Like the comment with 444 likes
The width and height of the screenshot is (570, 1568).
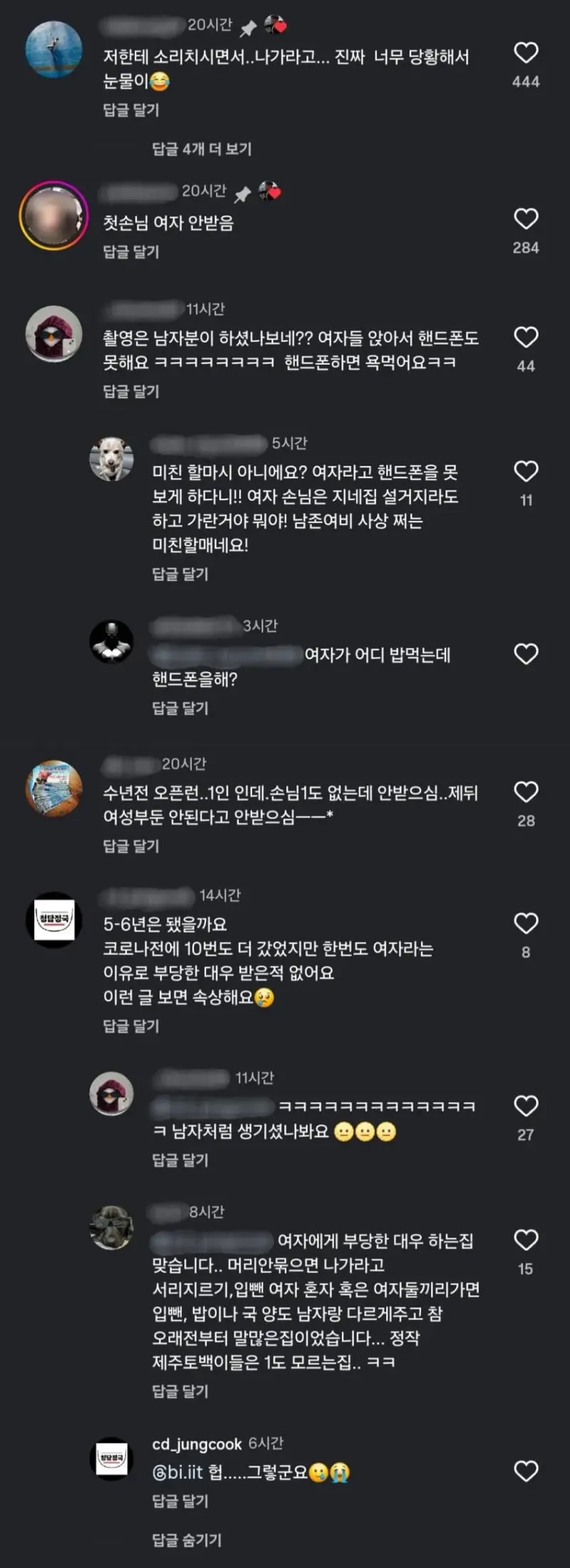(x=526, y=53)
